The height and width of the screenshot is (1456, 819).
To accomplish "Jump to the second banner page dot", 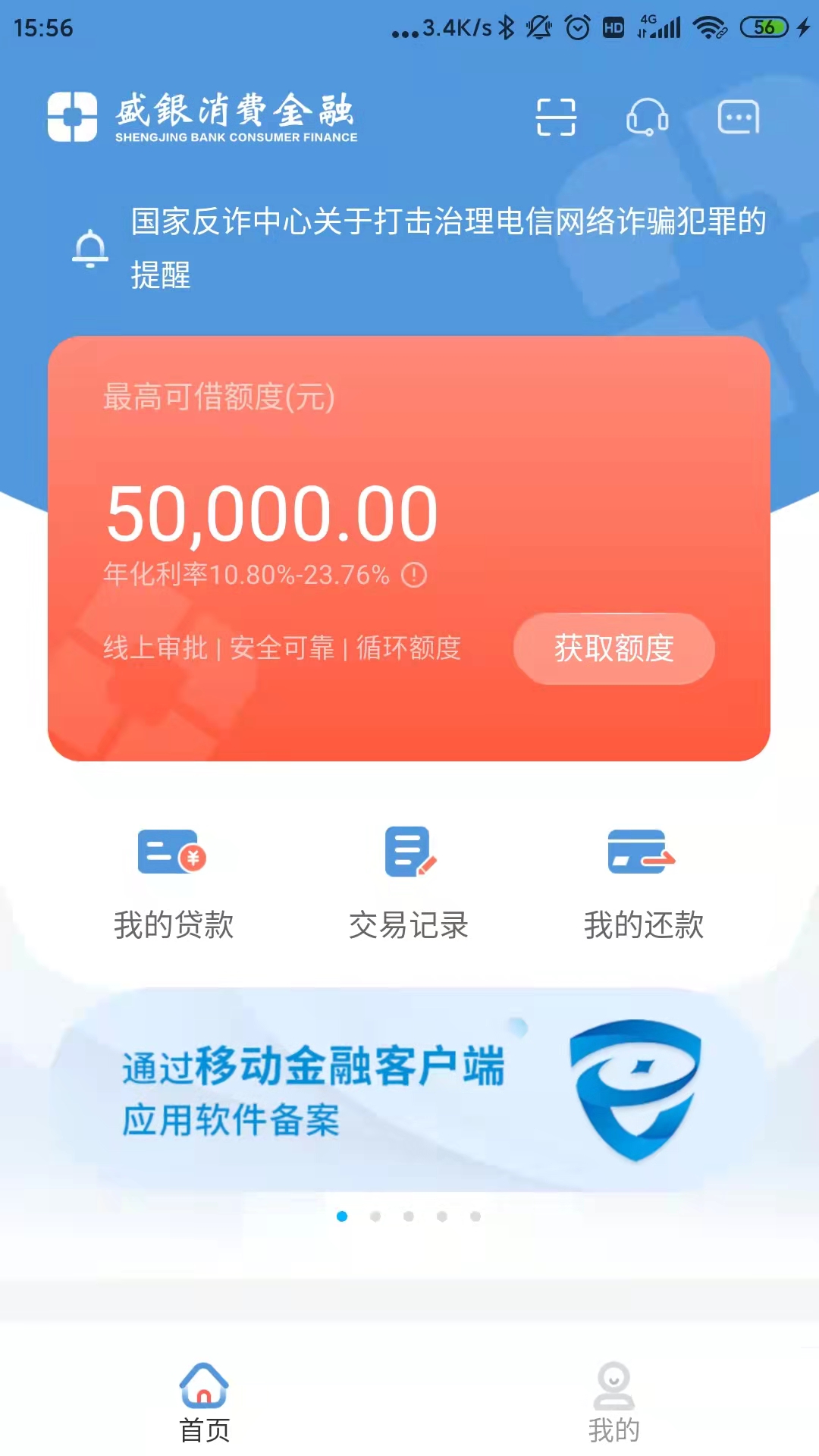I will [375, 1216].
